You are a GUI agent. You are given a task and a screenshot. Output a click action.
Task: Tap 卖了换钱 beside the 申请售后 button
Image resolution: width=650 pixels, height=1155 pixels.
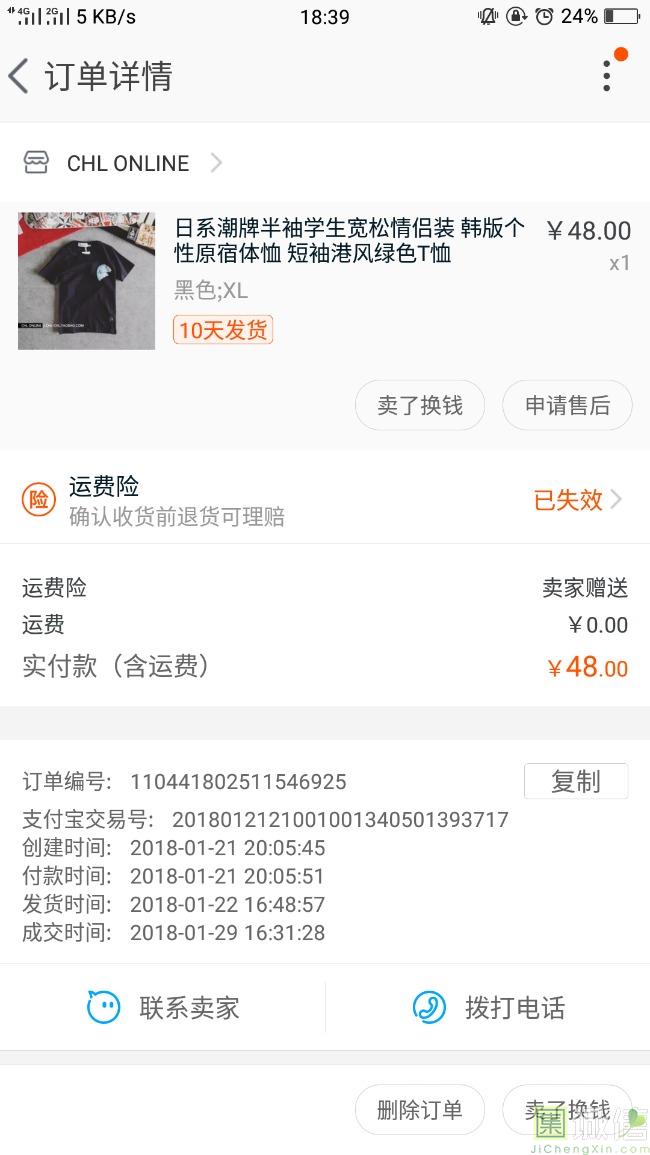point(420,405)
